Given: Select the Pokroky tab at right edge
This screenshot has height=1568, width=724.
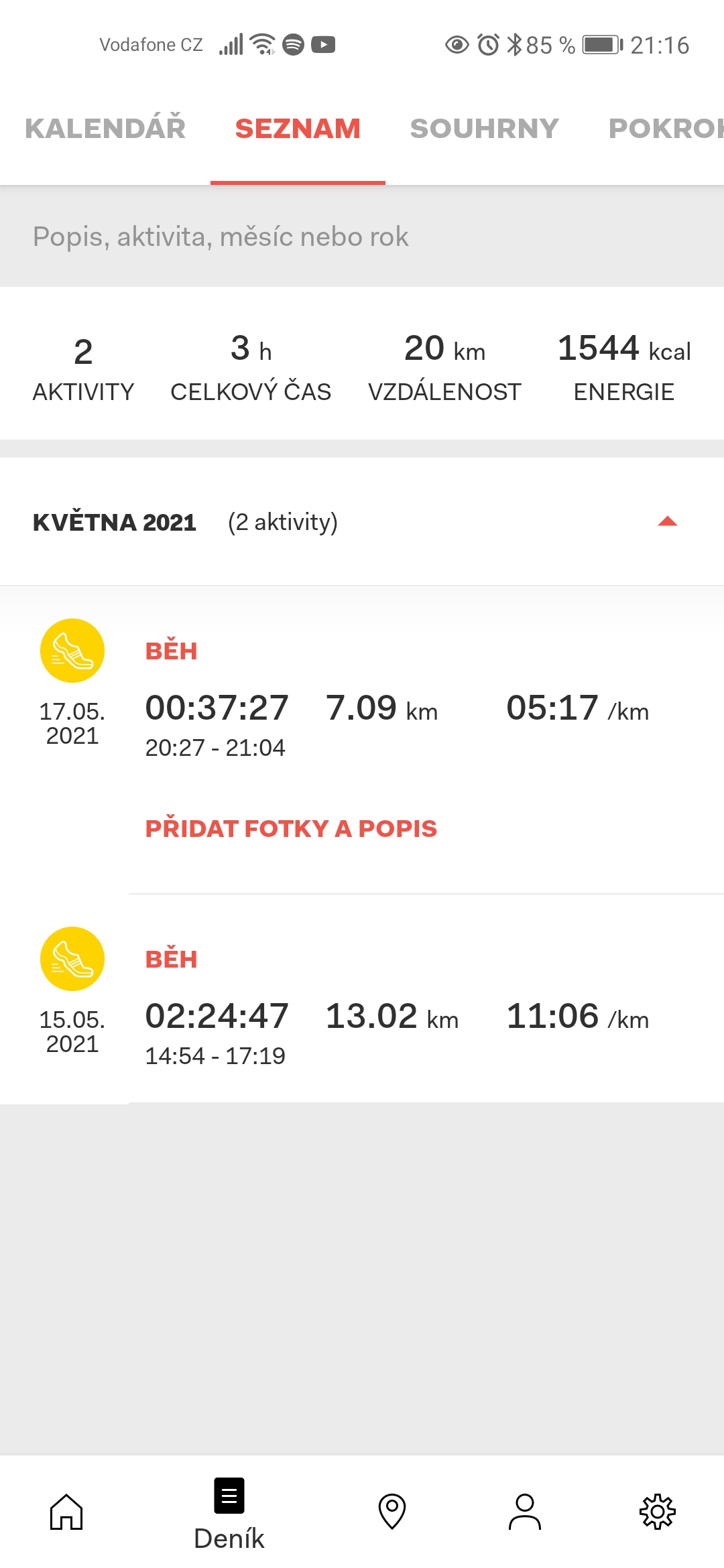Looking at the screenshot, I should 665,128.
